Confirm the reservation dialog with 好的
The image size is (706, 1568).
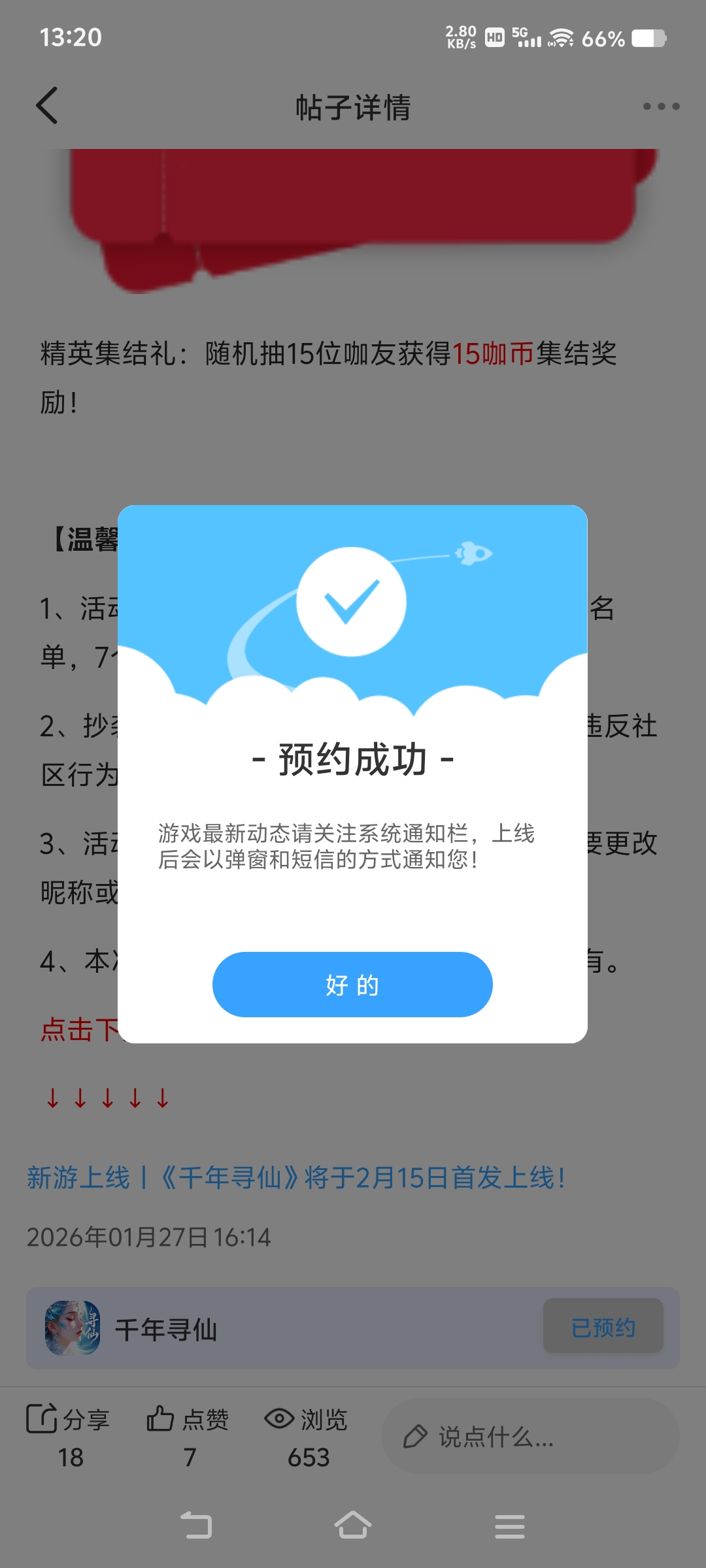tap(352, 984)
